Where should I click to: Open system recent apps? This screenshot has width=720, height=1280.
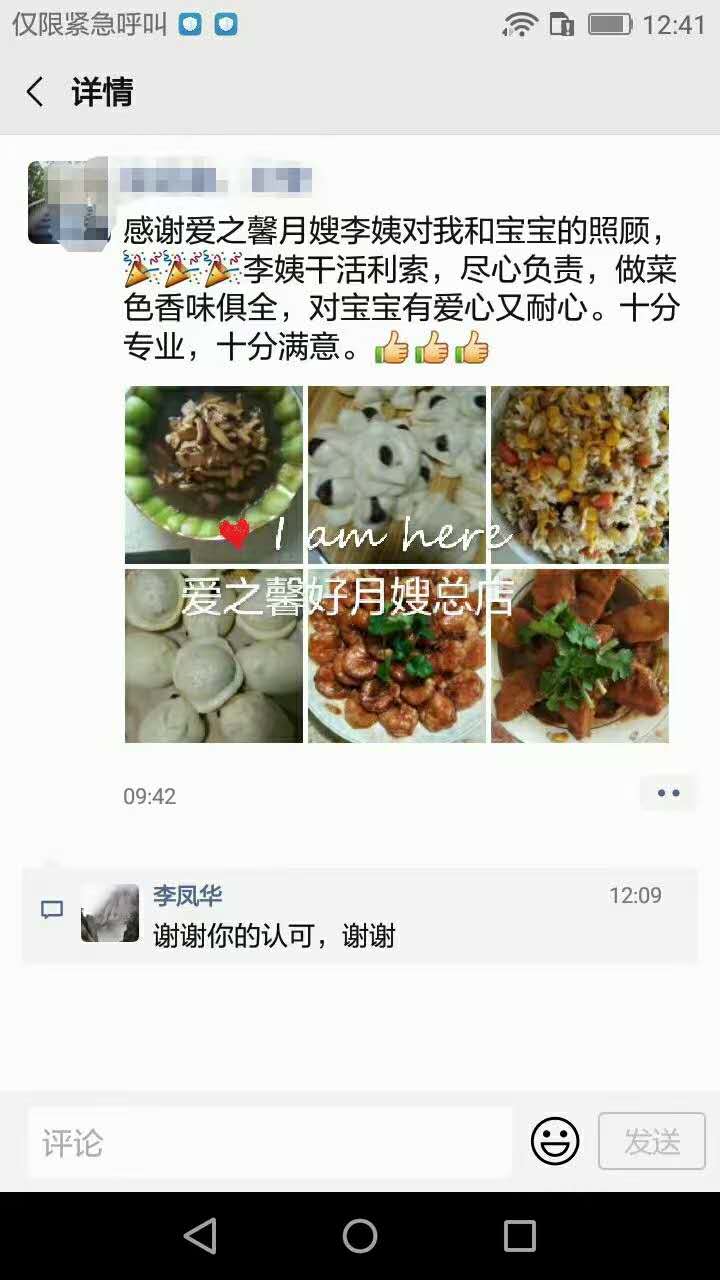point(519,1236)
